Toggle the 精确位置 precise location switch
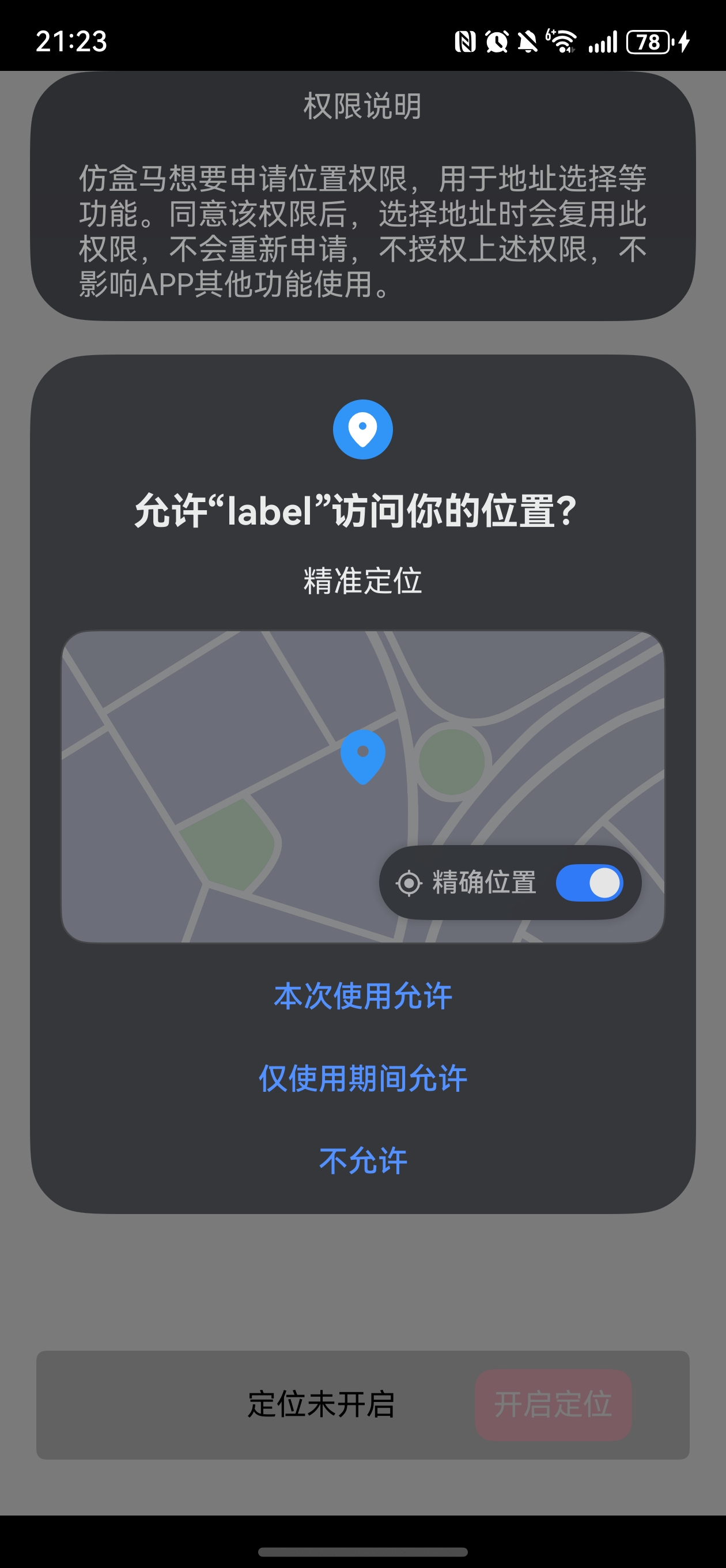Screen dimensions: 726x1568 tap(589, 883)
